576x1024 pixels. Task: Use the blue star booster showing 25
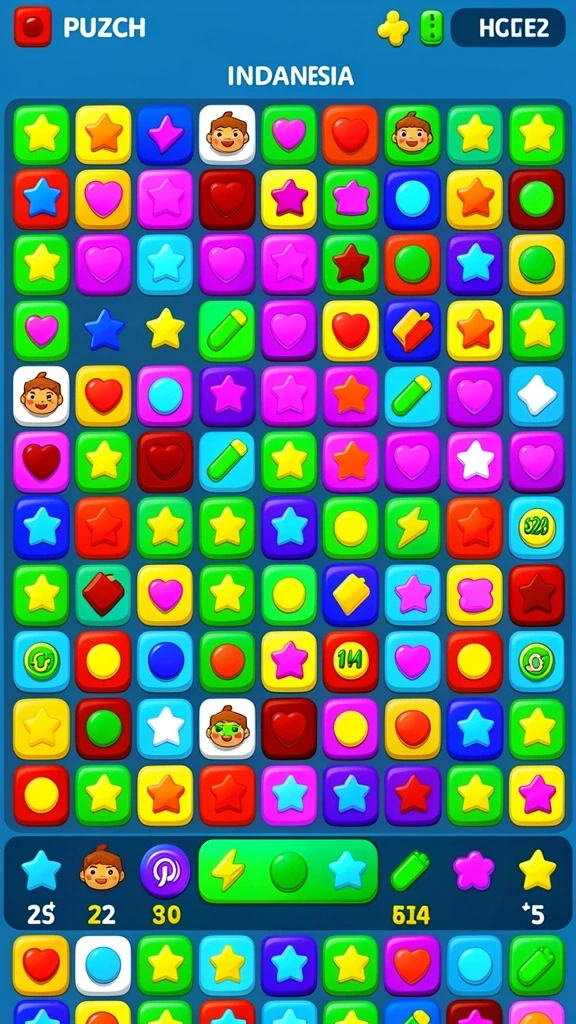click(x=41, y=871)
